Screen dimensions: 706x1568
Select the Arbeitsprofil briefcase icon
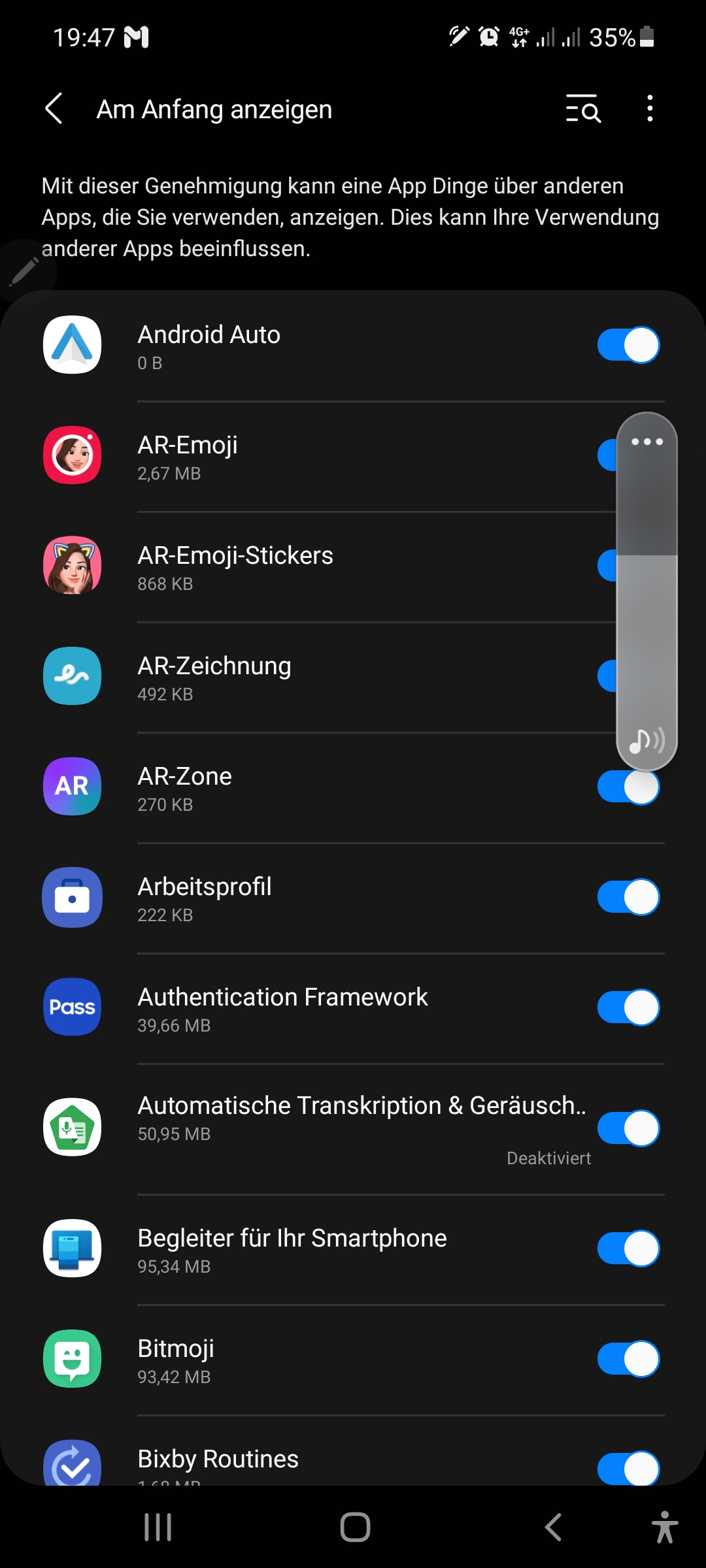(72, 897)
